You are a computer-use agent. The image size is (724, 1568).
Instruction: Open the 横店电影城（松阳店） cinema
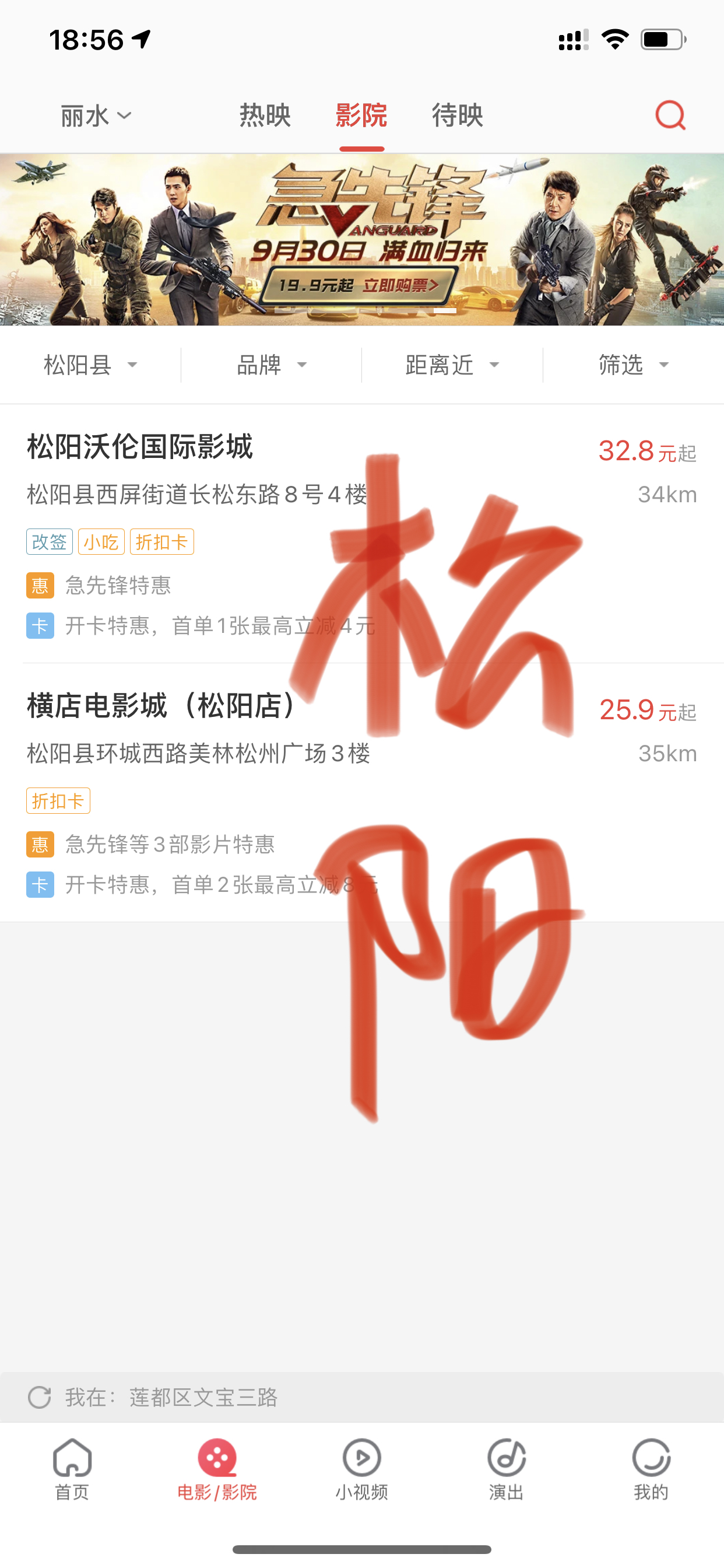pos(162,706)
